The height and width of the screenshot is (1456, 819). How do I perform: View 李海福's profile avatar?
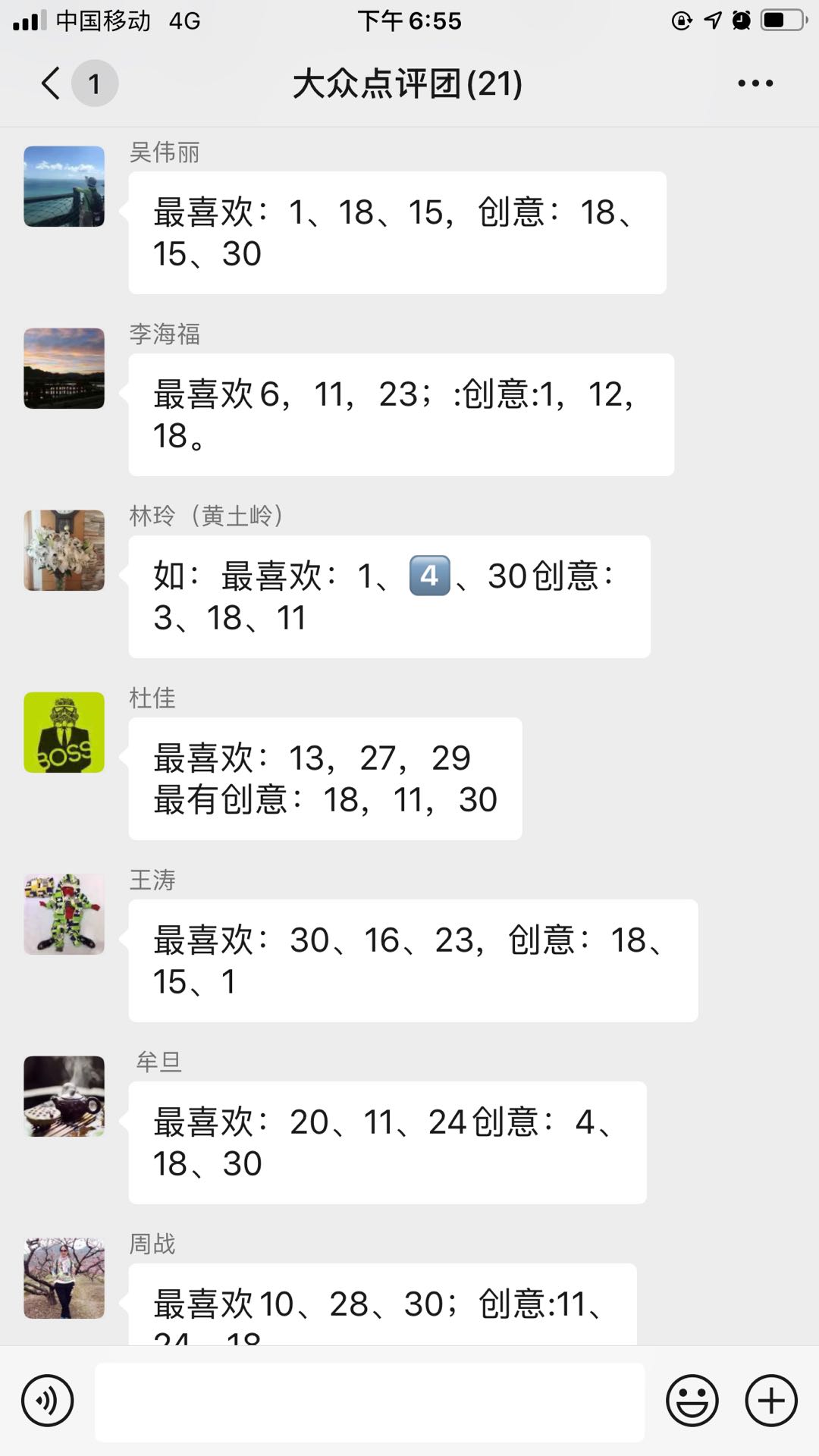coord(64,369)
